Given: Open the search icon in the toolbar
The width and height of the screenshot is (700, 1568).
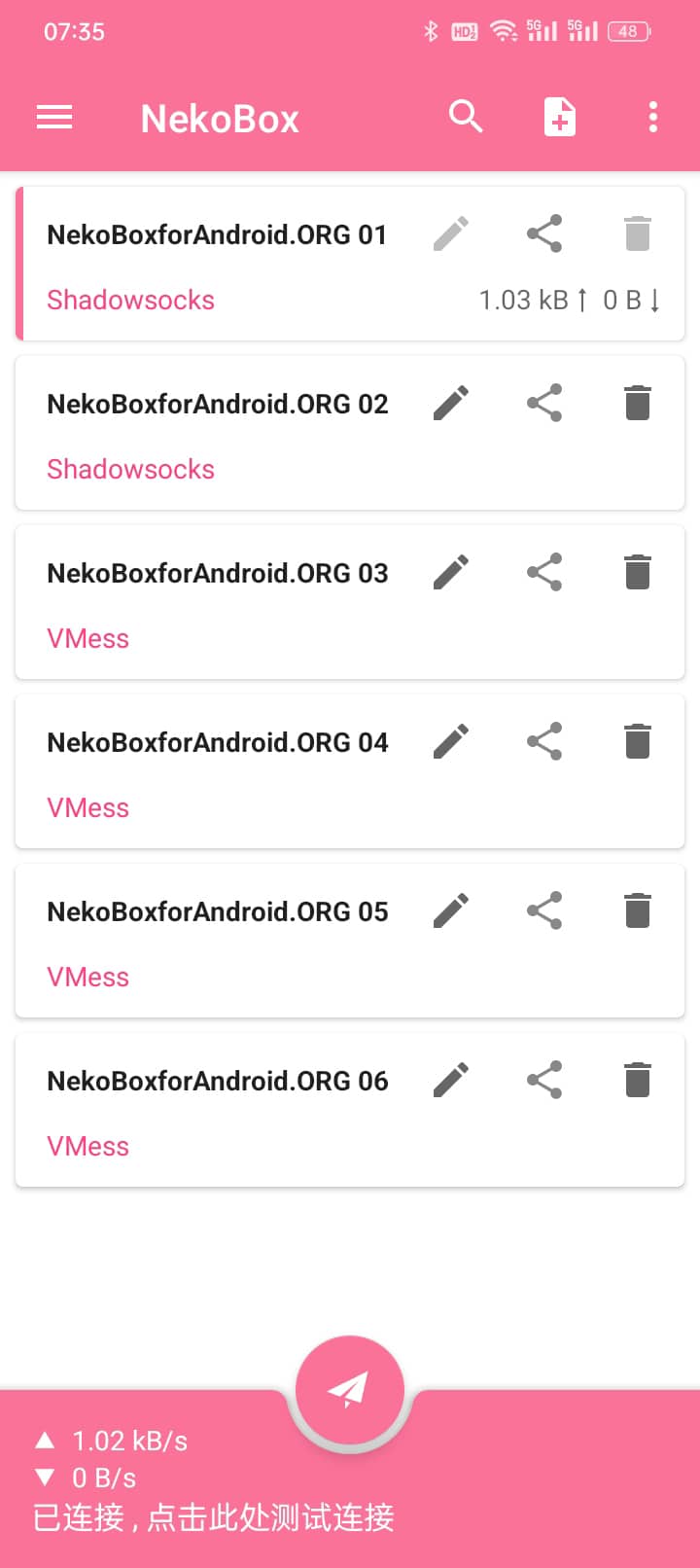Looking at the screenshot, I should pos(466,117).
